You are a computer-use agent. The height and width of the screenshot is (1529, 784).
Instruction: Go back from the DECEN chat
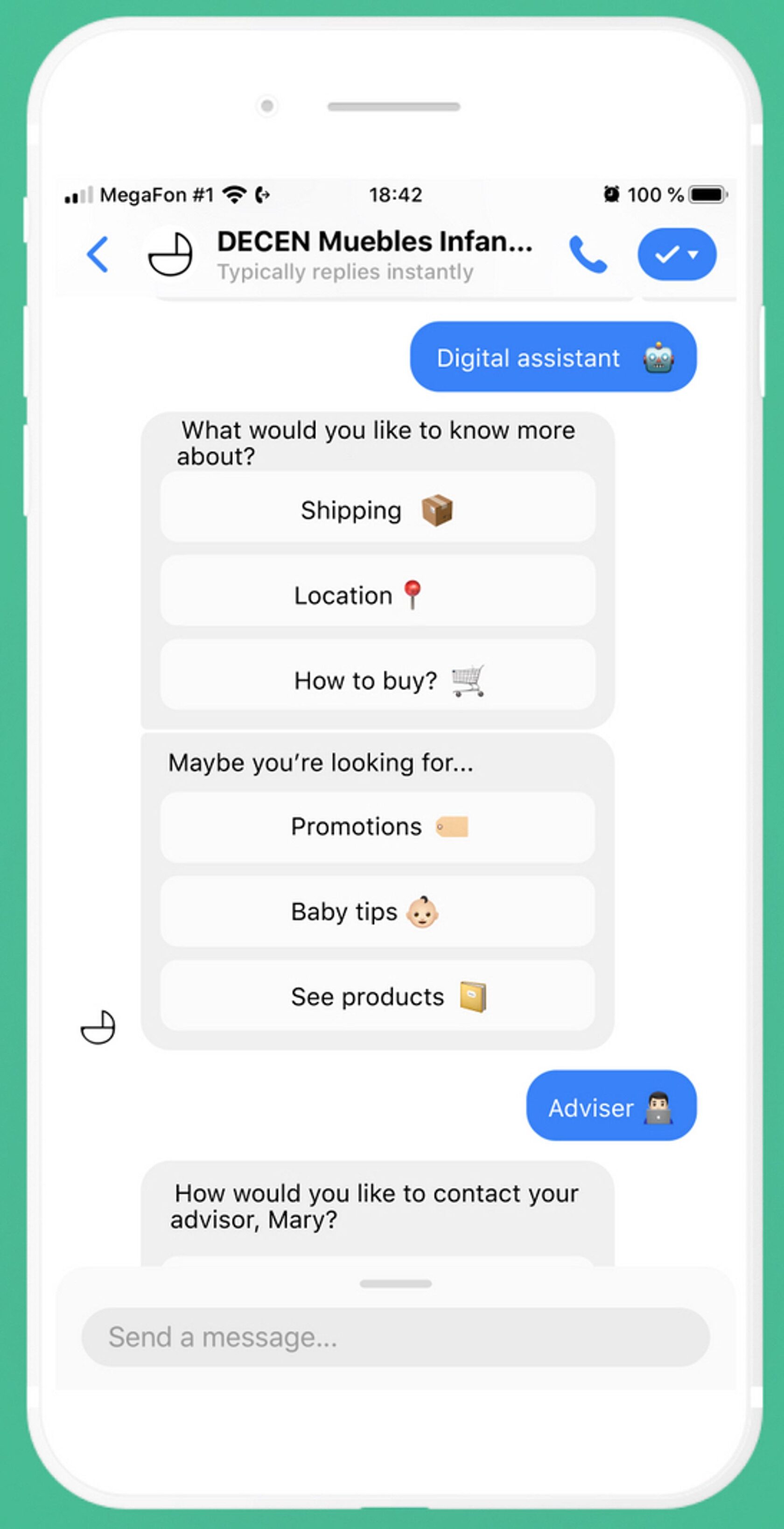point(98,254)
